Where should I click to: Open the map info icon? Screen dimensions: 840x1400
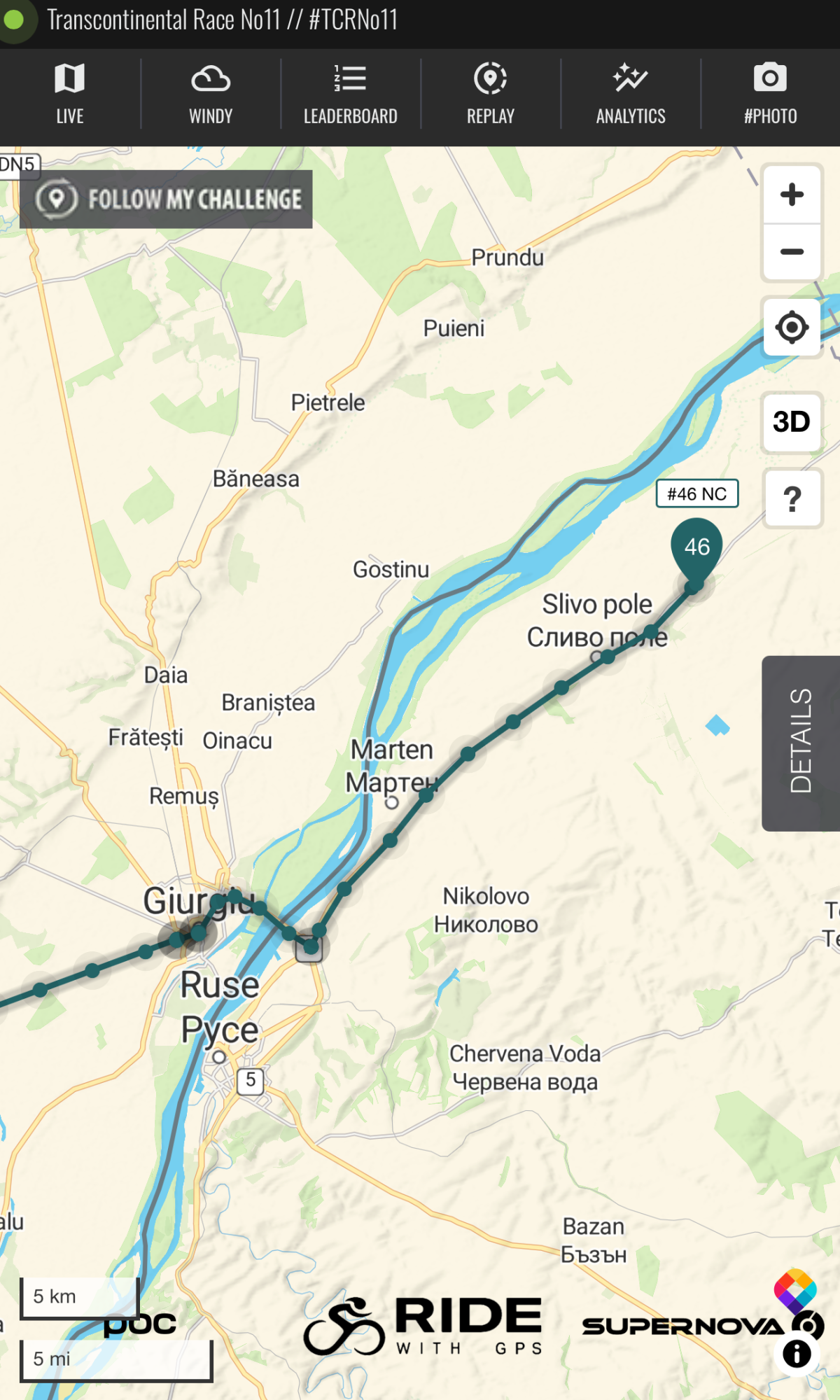(797, 1353)
